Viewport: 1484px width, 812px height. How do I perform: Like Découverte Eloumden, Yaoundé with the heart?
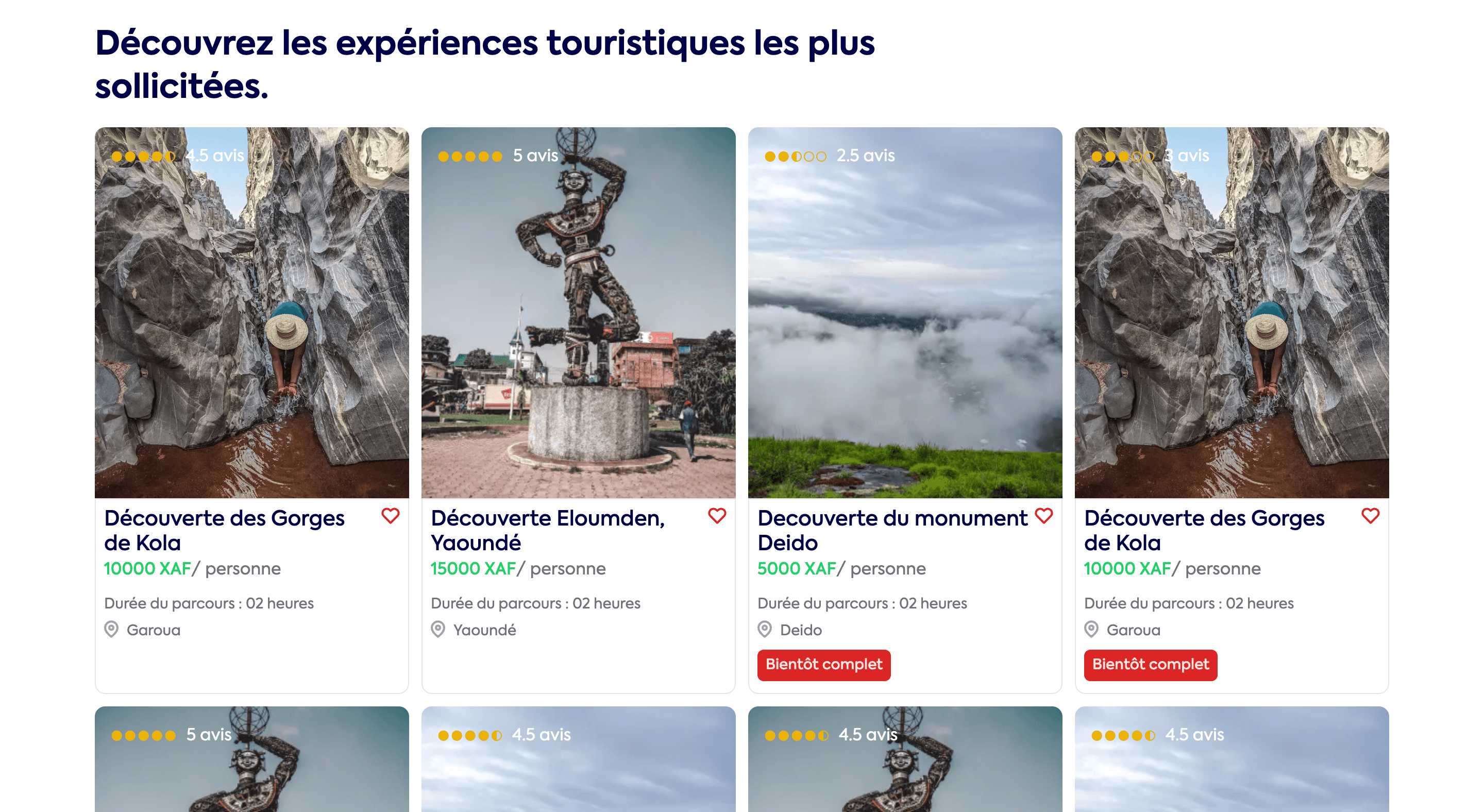[717, 515]
